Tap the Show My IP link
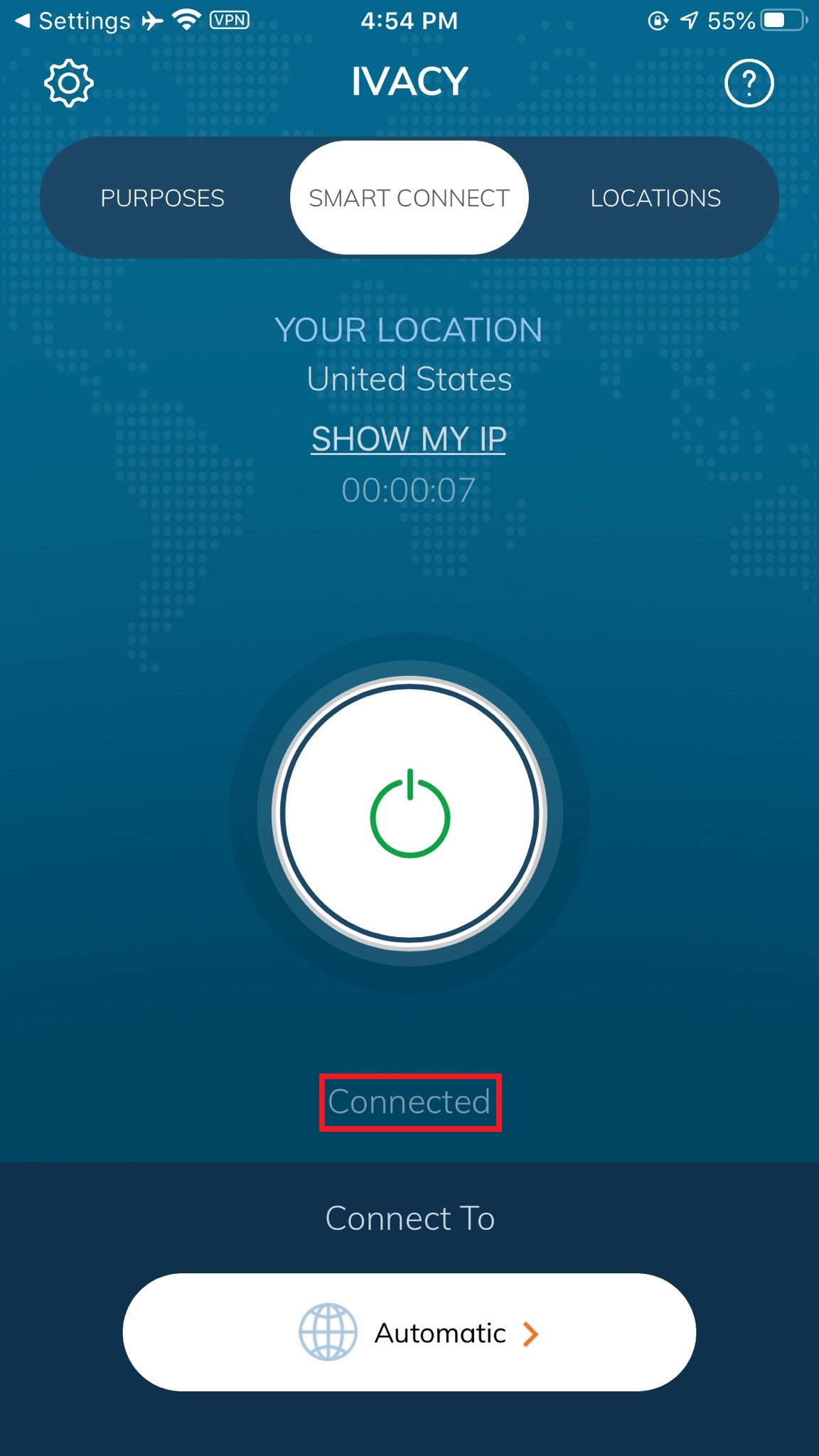The image size is (819, 1456). [409, 439]
